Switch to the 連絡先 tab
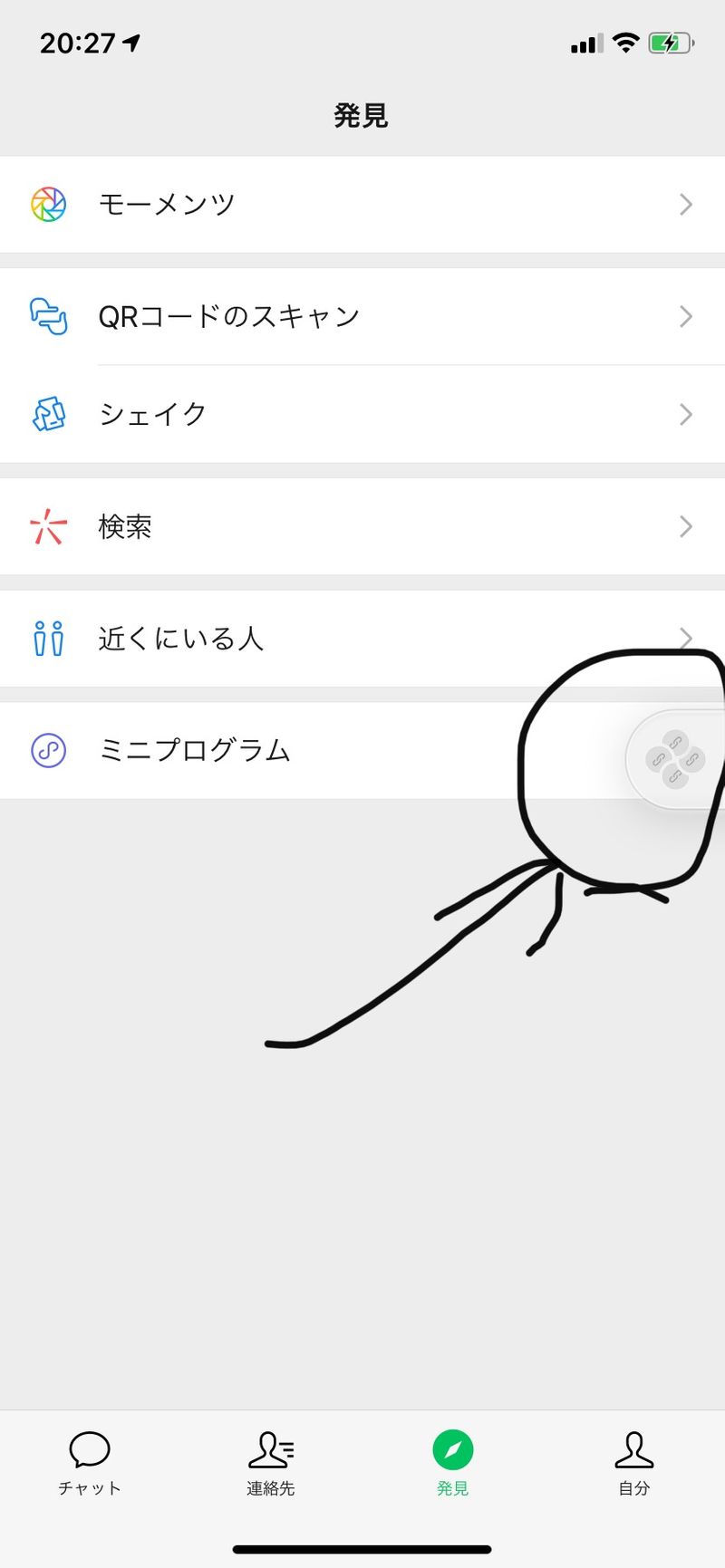The width and height of the screenshot is (725, 1568). [x=271, y=1462]
